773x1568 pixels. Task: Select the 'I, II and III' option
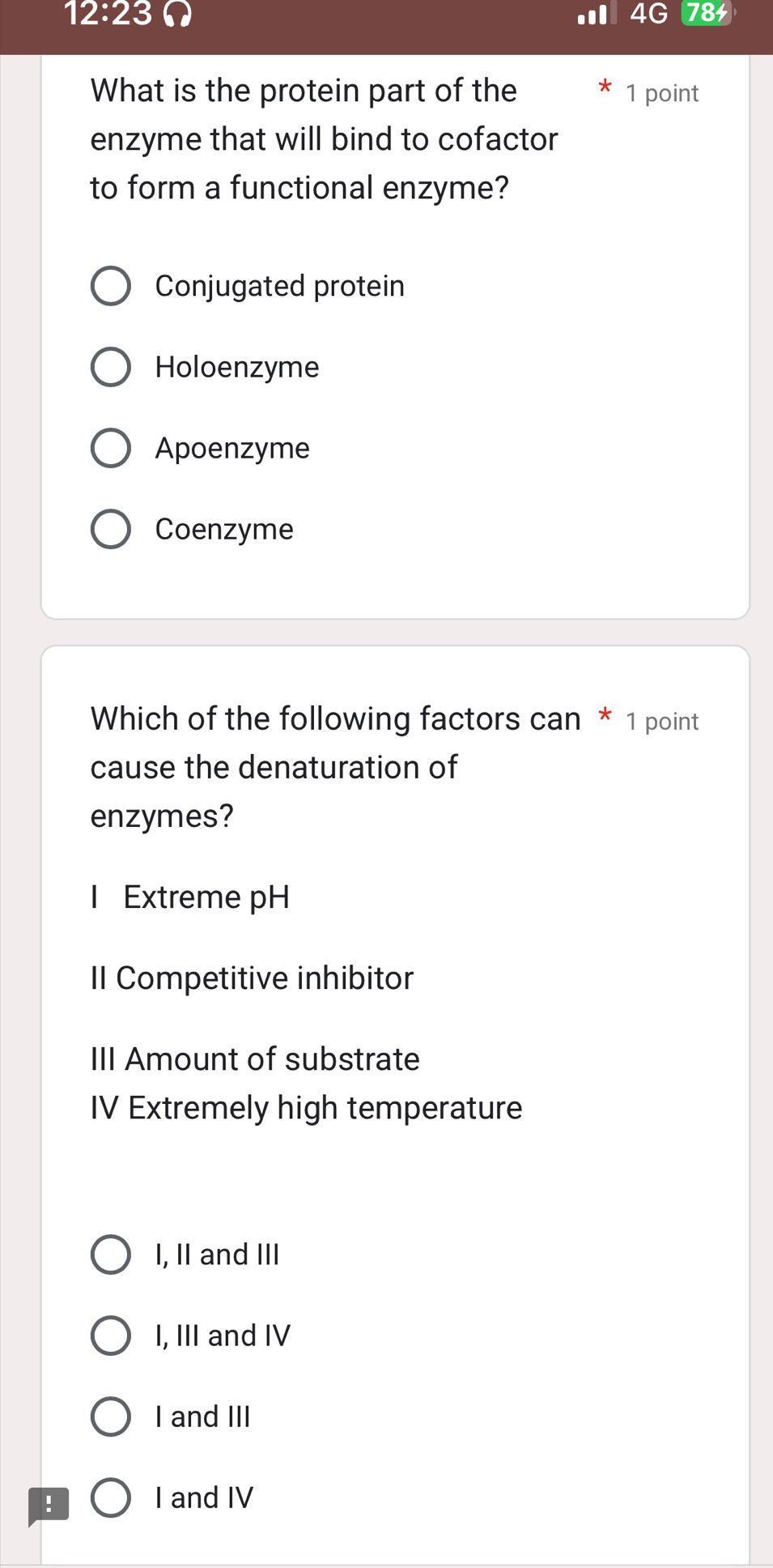coord(110,1254)
